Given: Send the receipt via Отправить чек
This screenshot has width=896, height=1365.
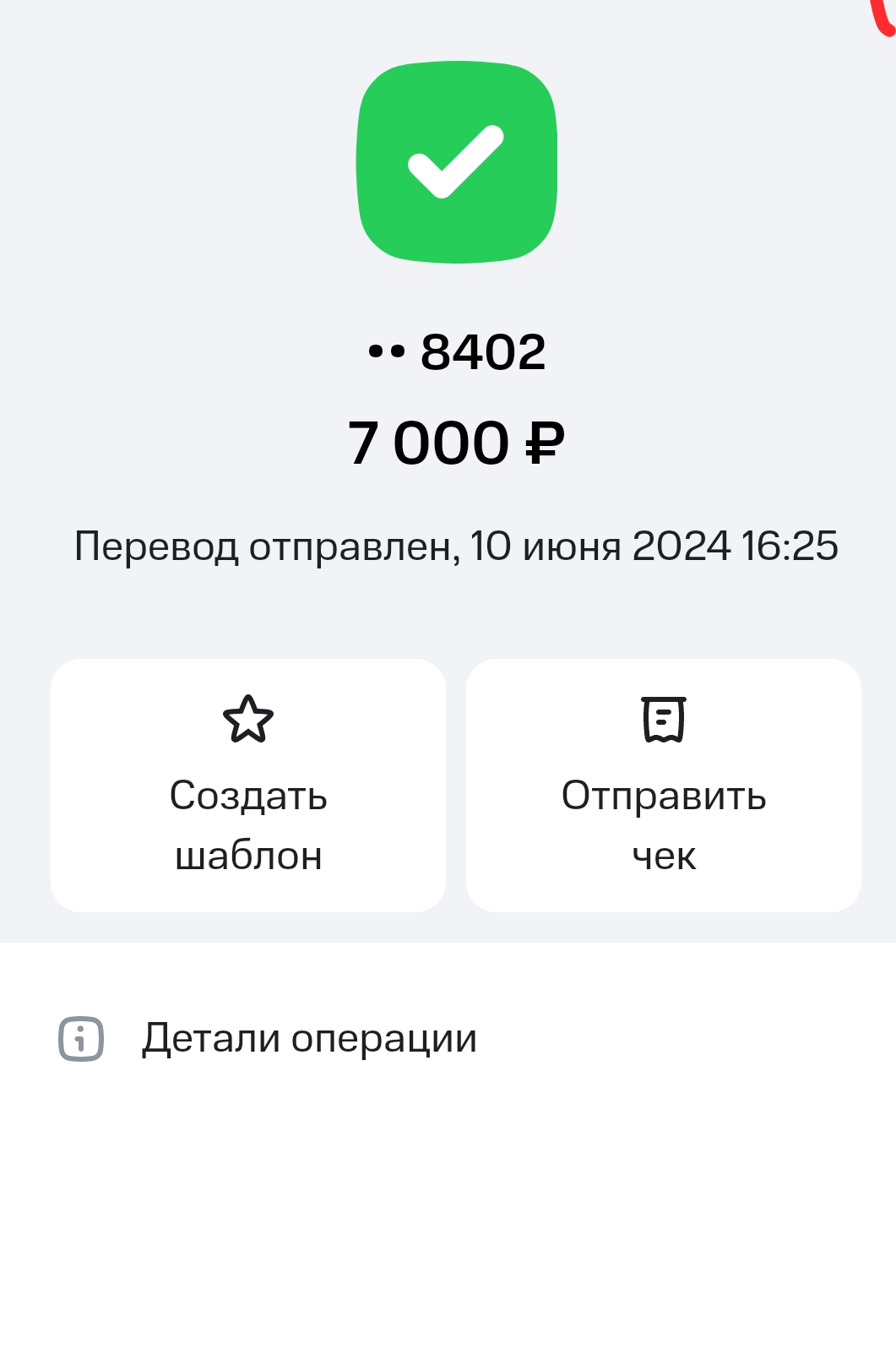Looking at the screenshot, I should click(x=664, y=785).
